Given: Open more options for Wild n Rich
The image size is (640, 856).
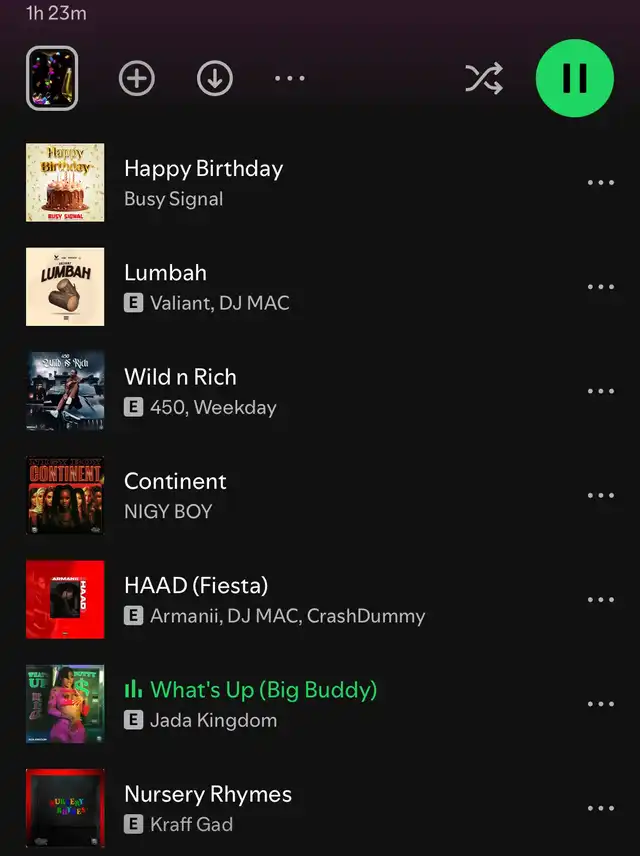Looking at the screenshot, I should tap(600, 391).
